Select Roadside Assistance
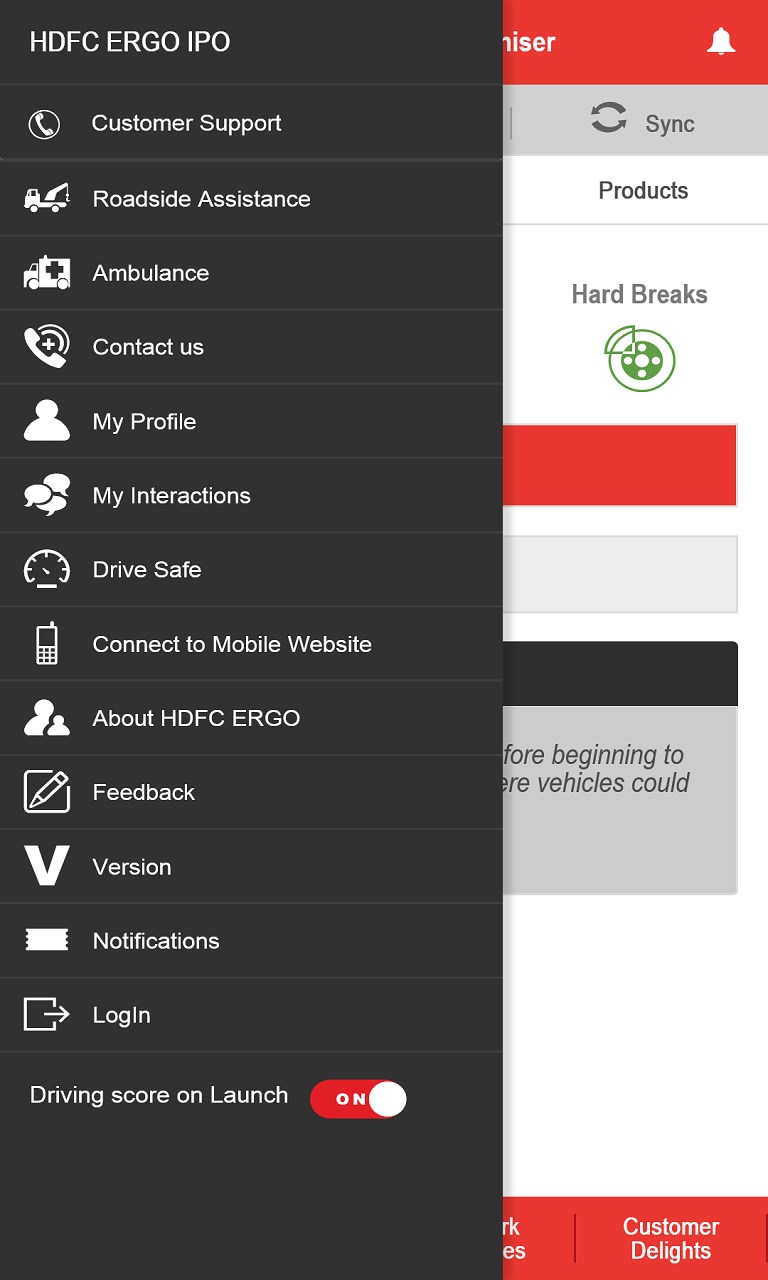Viewport: 768px width, 1280px height. point(201,199)
